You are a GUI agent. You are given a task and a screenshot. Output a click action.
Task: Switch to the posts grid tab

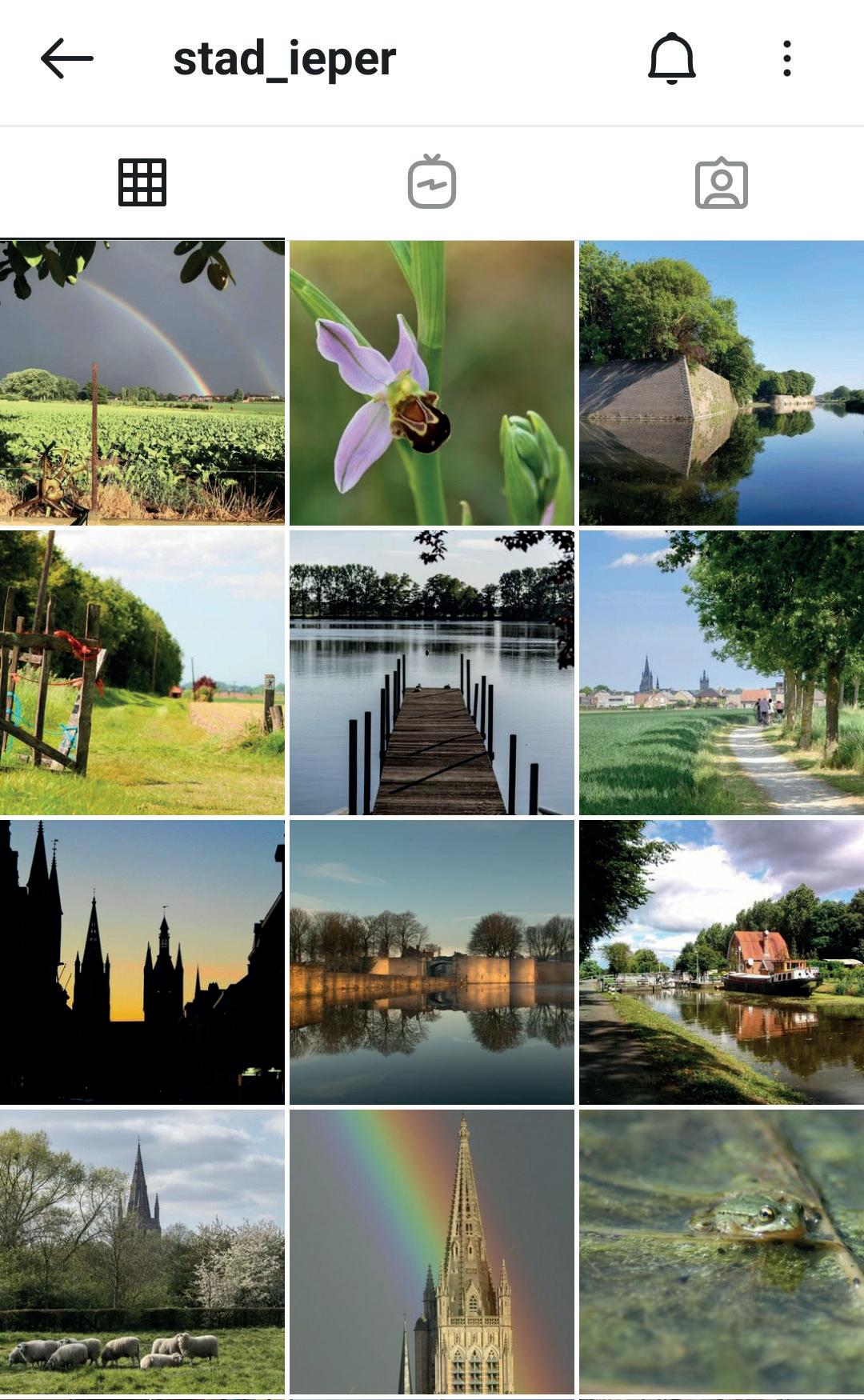point(142,182)
